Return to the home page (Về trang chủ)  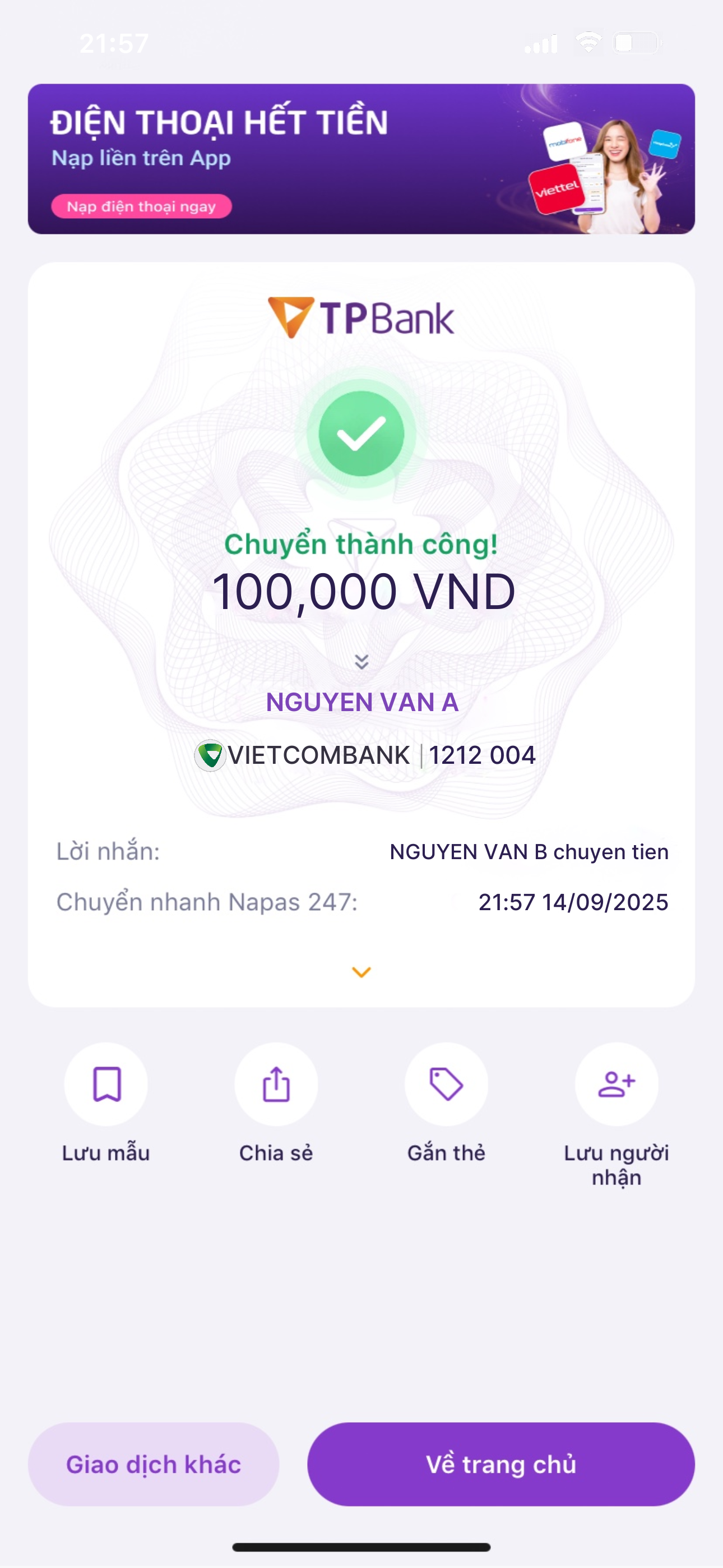click(x=501, y=1464)
